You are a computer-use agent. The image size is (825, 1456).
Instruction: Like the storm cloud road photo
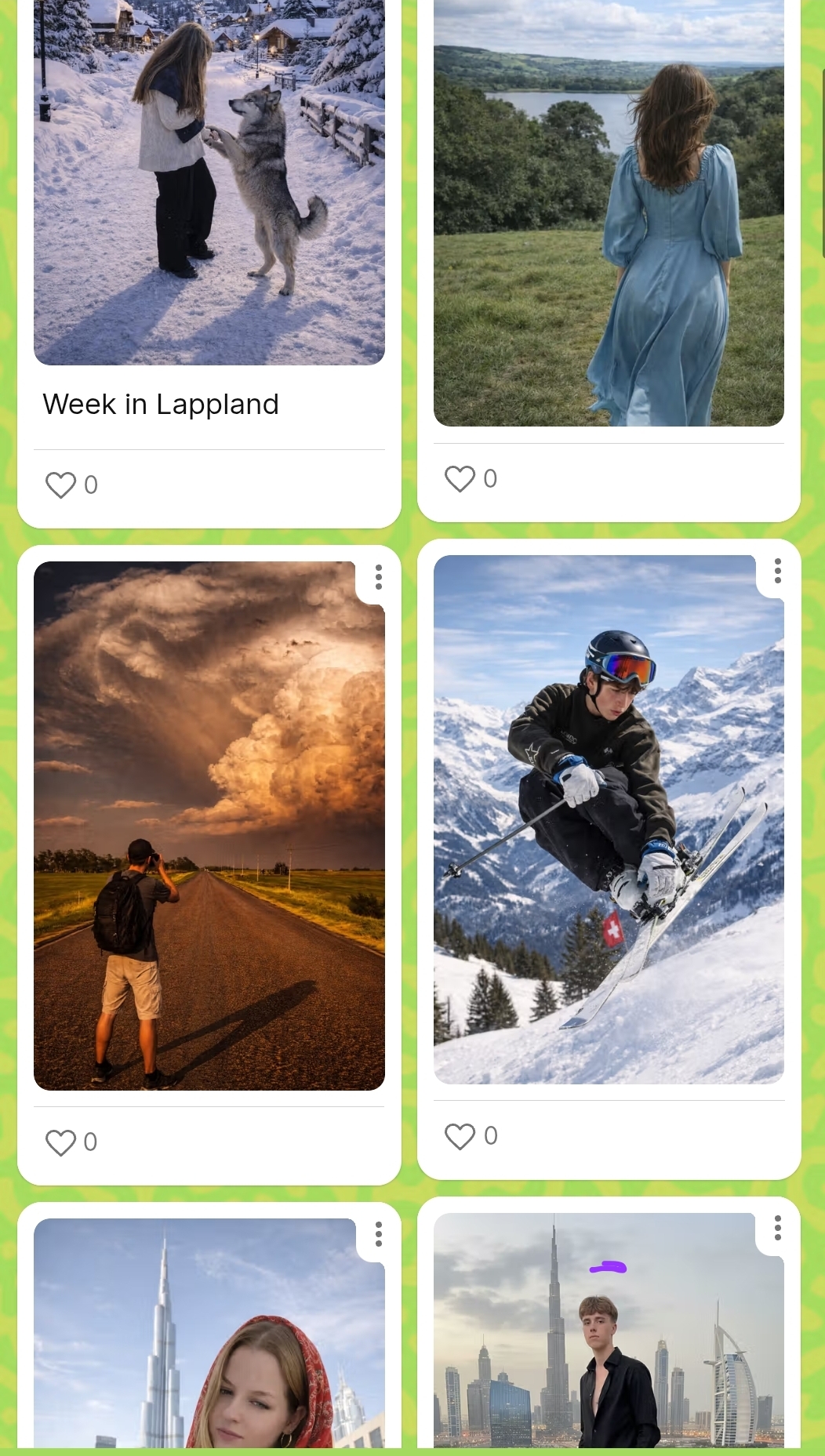[60, 1142]
